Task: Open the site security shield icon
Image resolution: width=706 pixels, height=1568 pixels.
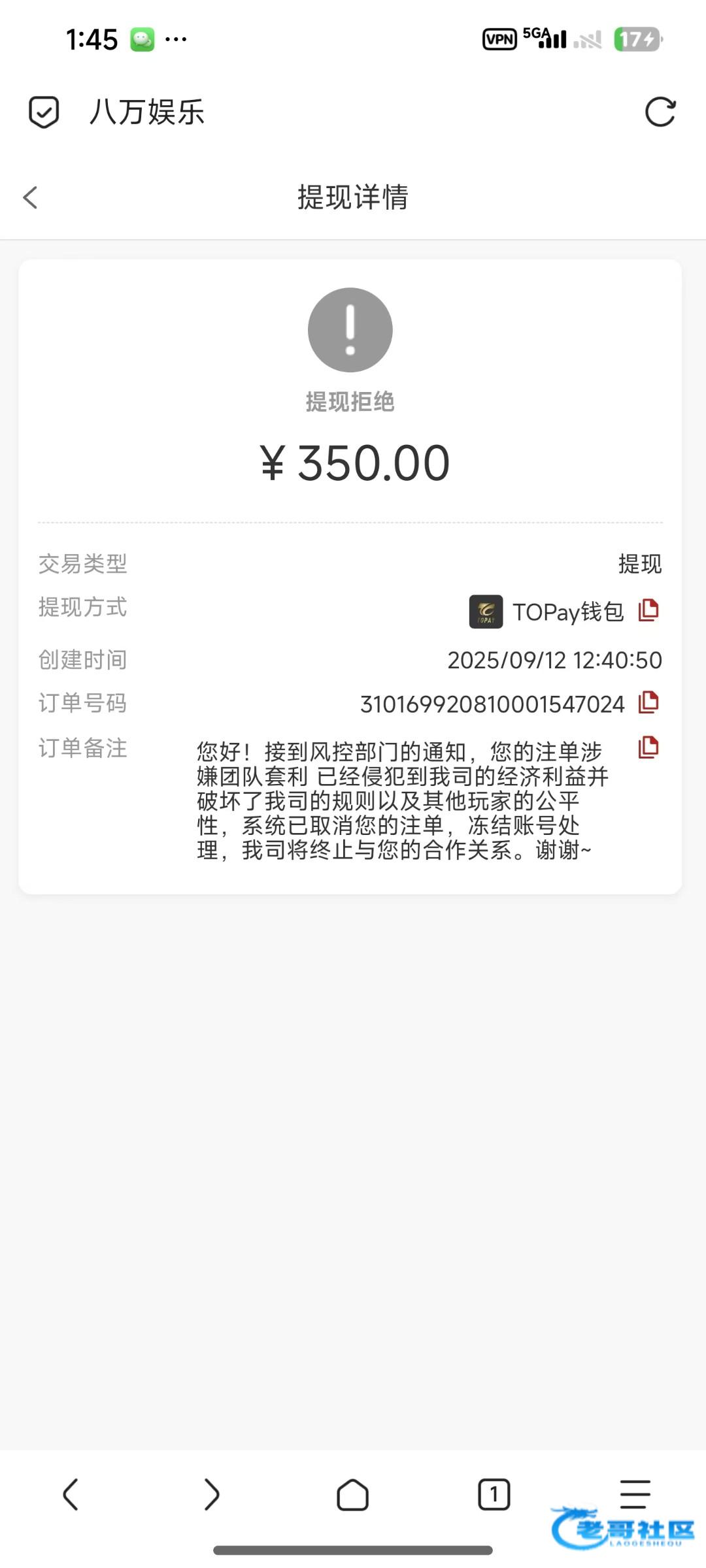Action: click(x=44, y=112)
